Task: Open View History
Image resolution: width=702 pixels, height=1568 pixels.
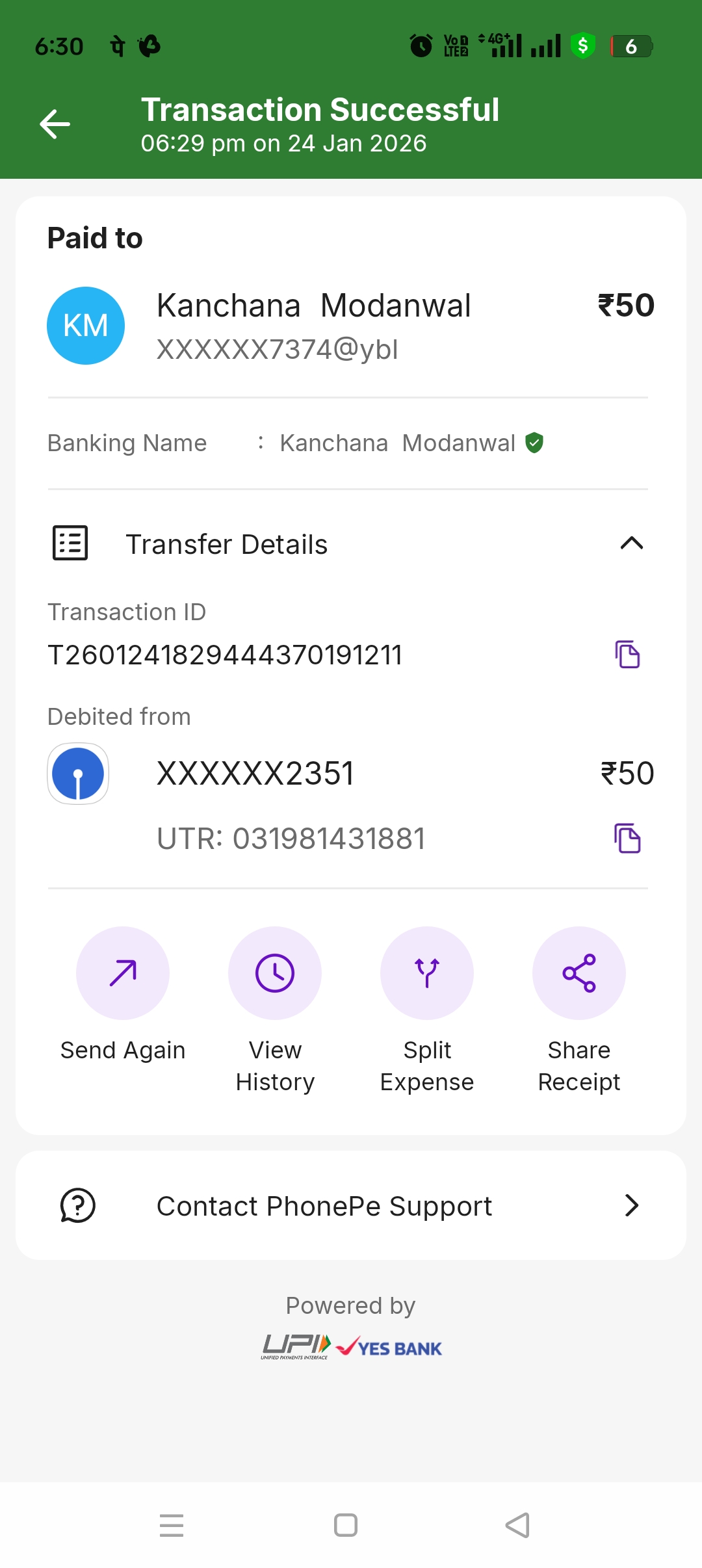Action: [x=275, y=973]
